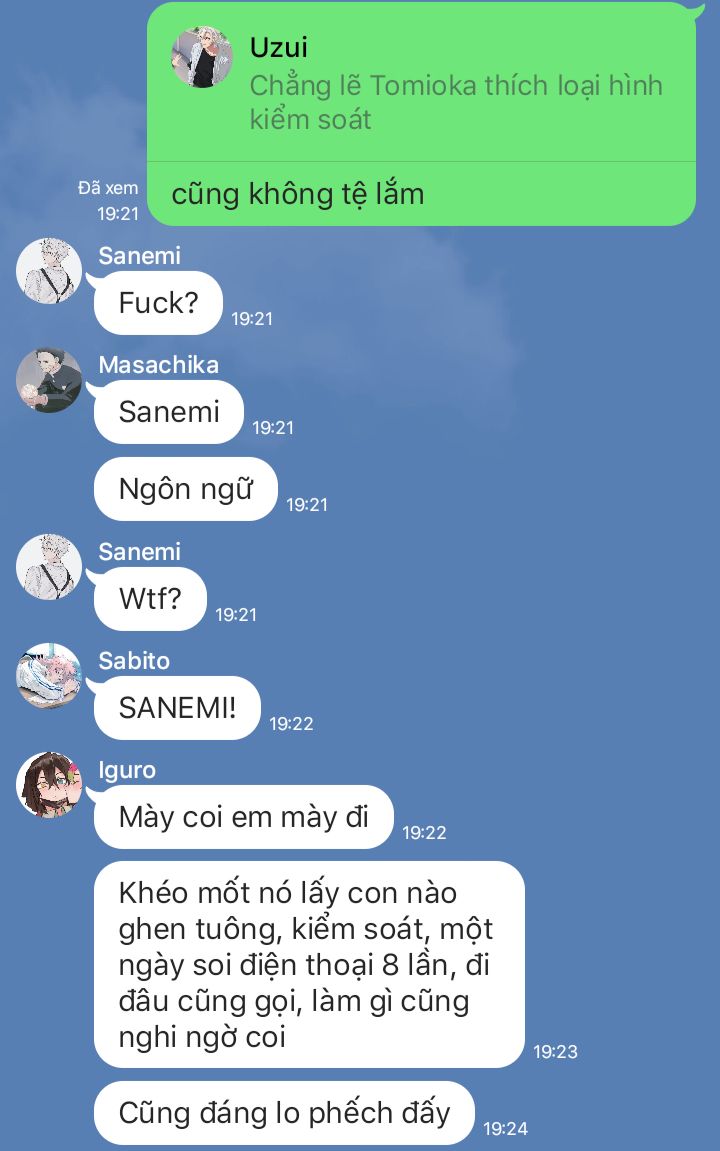View Masachika's profile from his avatar
Screen dimensions: 720x1151
pyautogui.click(x=49, y=380)
